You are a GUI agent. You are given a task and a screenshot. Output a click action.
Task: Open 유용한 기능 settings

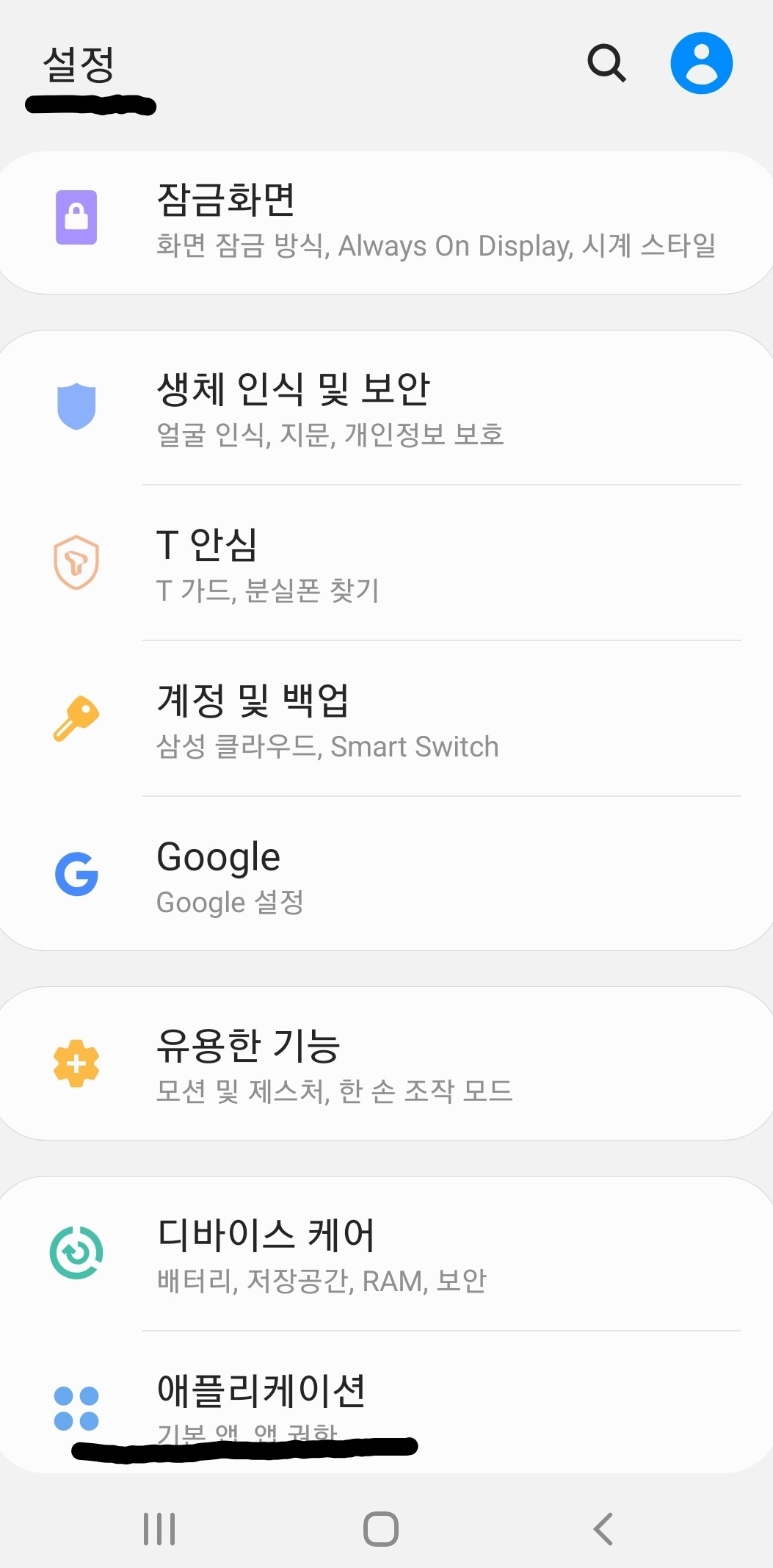click(386, 1063)
